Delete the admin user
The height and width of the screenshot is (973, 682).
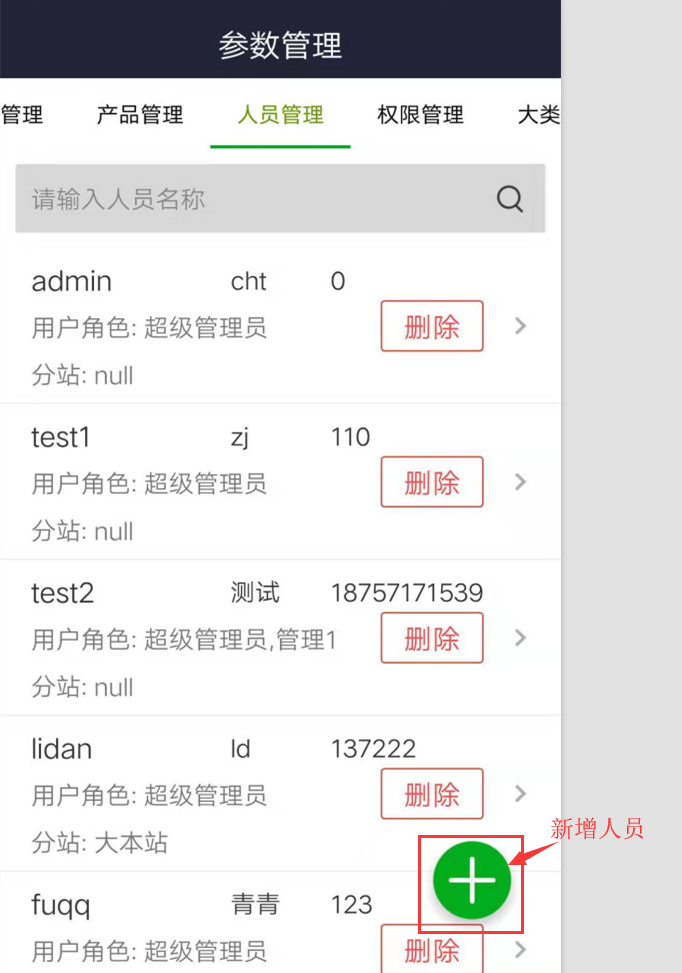click(432, 326)
